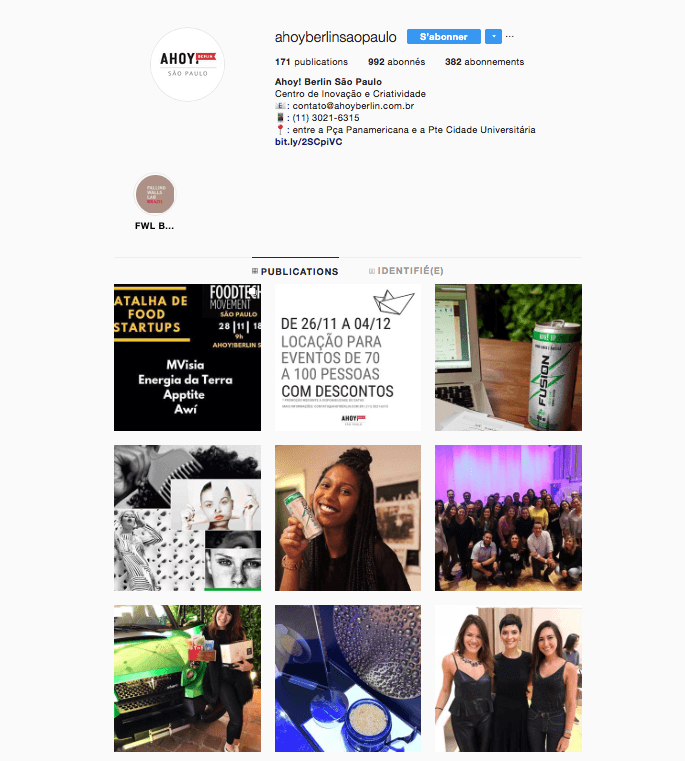Viewport: 685px width, 761px height.
Task: Open the Fusion energy drink can post
Action: 508,357
